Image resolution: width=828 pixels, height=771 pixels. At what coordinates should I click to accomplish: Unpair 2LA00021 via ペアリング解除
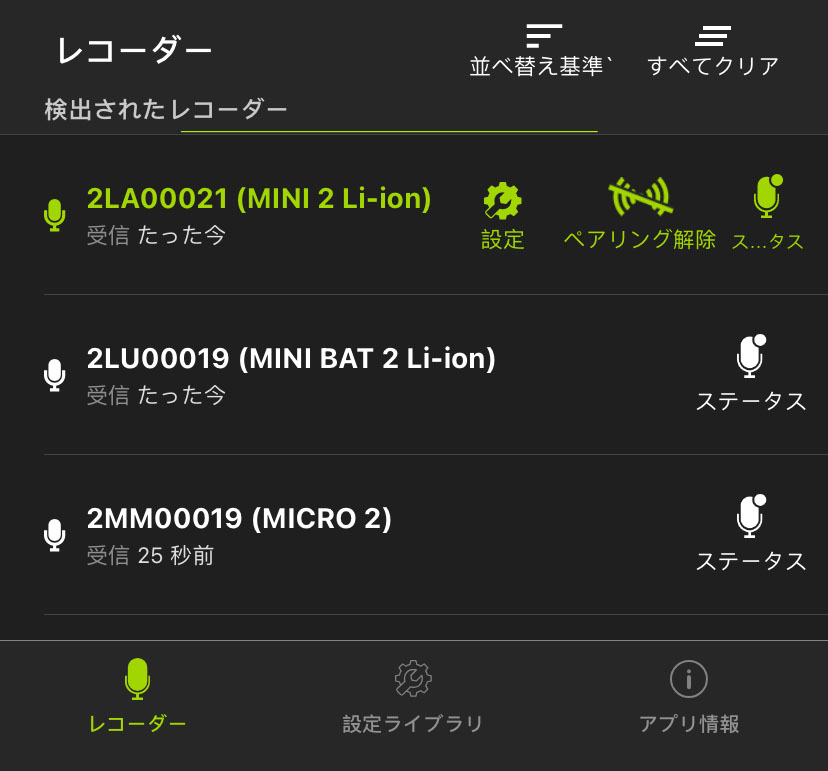pyautogui.click(x=640, y=215)
